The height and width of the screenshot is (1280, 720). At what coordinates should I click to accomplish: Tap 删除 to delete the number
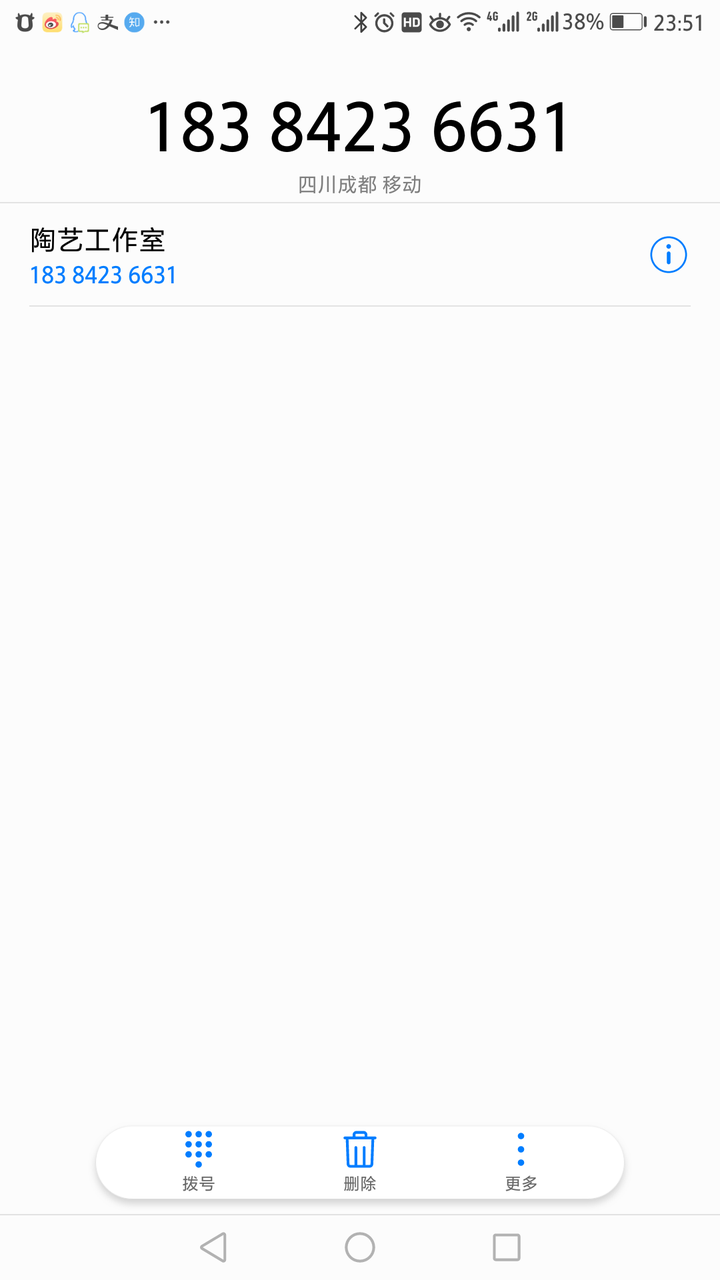360,1161
